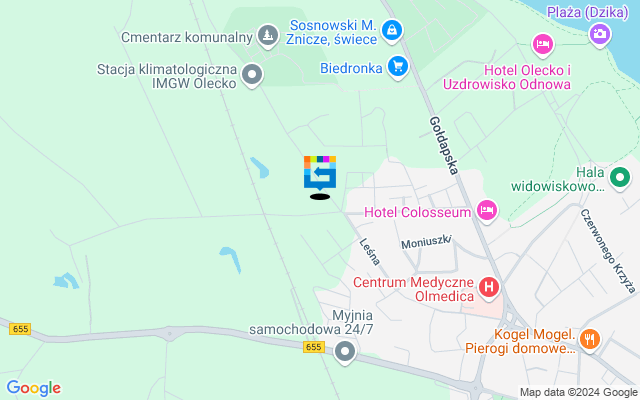This screenshot has width=640, height=400.
Task: Tap the Sosnowski M. Znicze marker
Action: pyautogui.click(x=392, y=30)
